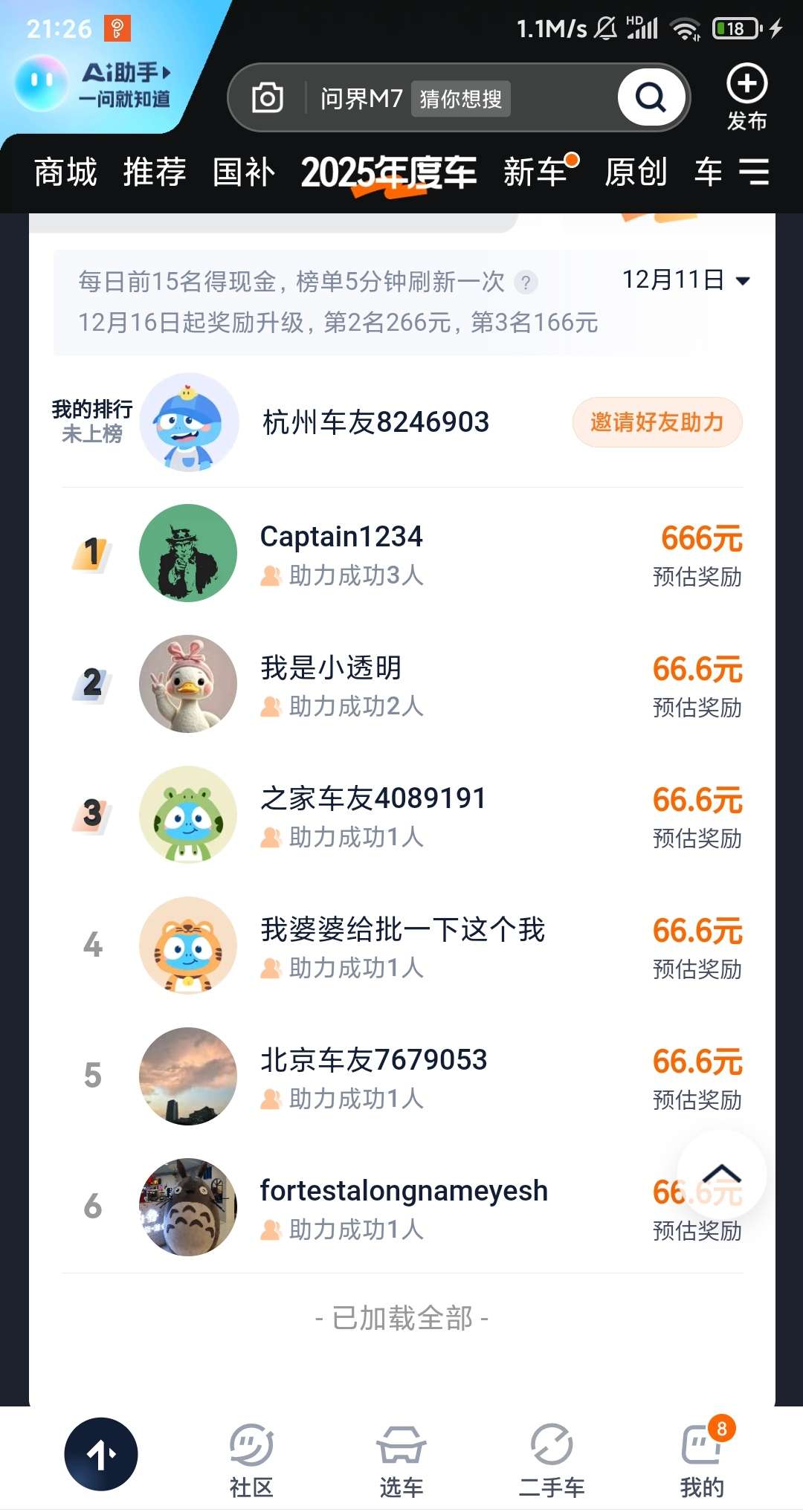Image resolution: width=803 pixels, height=1512 pixels.
Task: Tap 邀请好友助力 button
Action: [x=657, y=422]
